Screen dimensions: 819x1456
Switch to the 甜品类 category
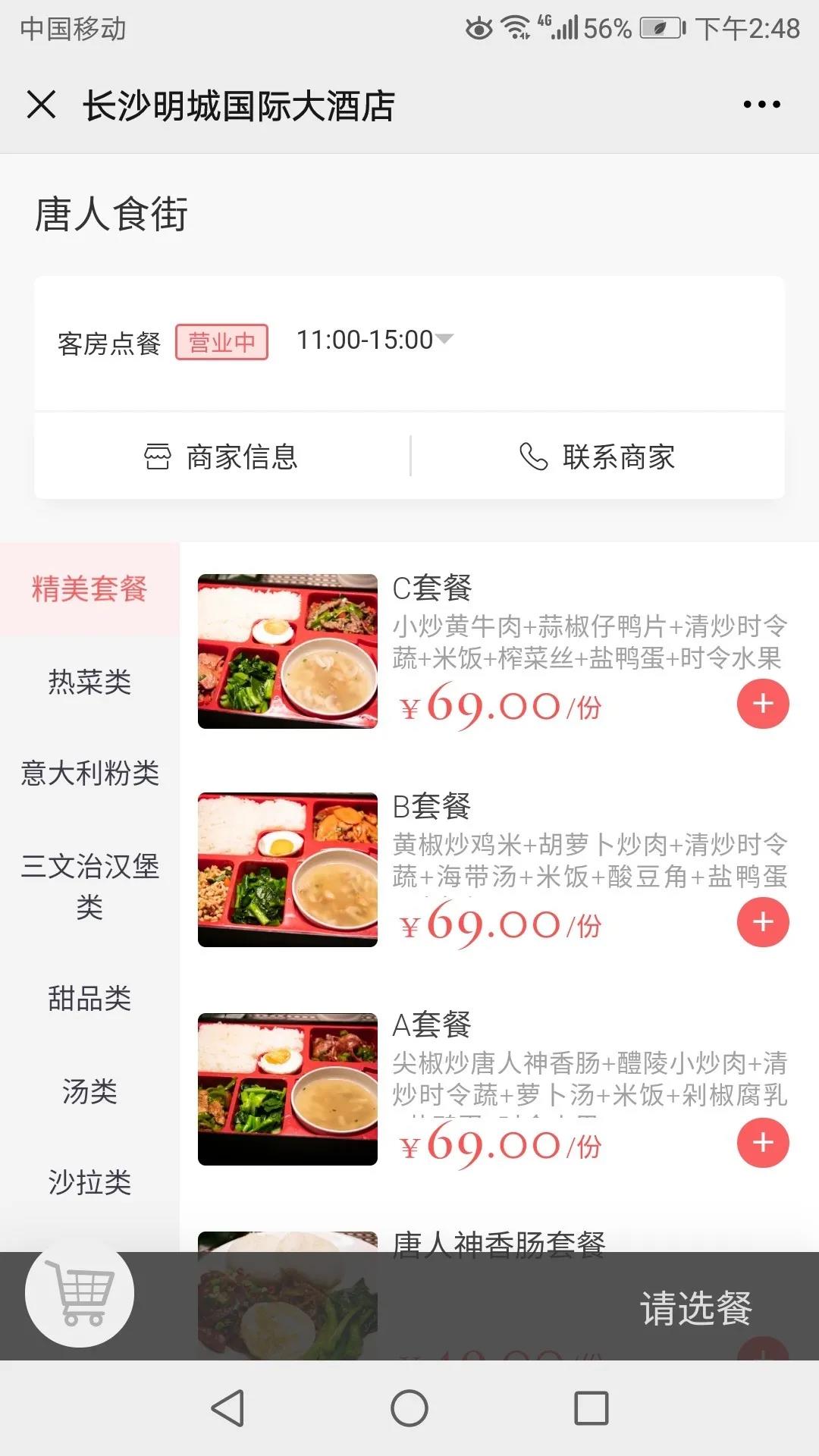(x=89, y=998)
